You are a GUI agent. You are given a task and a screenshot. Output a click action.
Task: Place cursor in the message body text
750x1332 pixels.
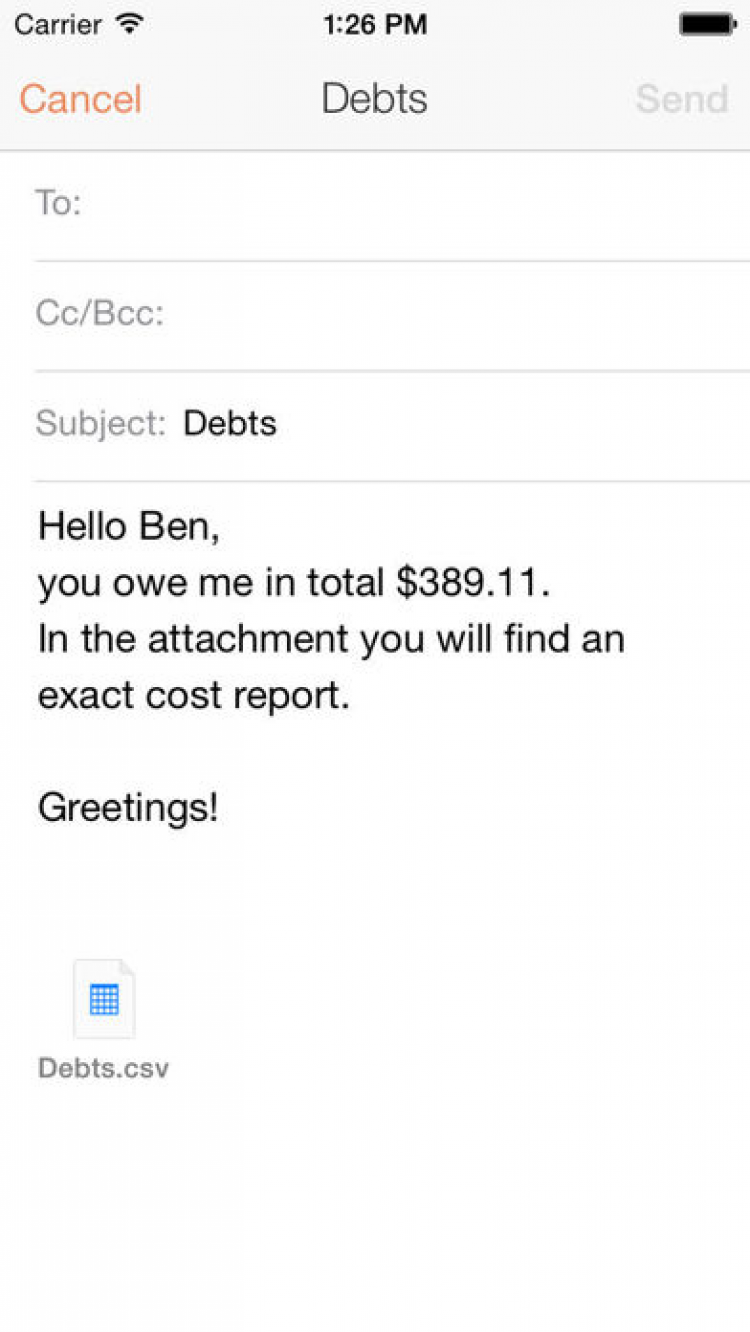(x=330, y=640)
